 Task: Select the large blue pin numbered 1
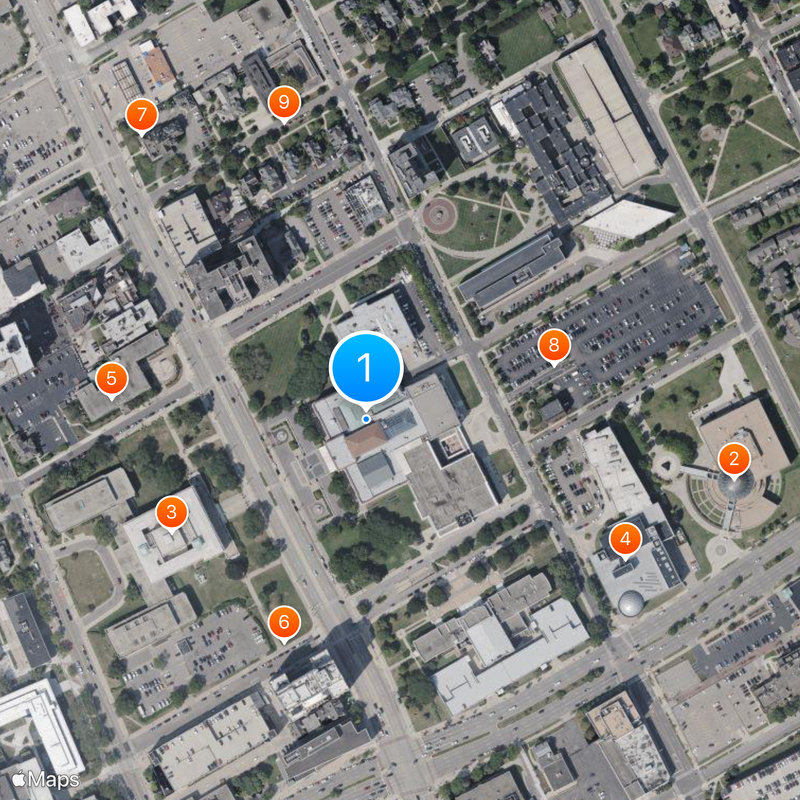[x=365, y=368]
